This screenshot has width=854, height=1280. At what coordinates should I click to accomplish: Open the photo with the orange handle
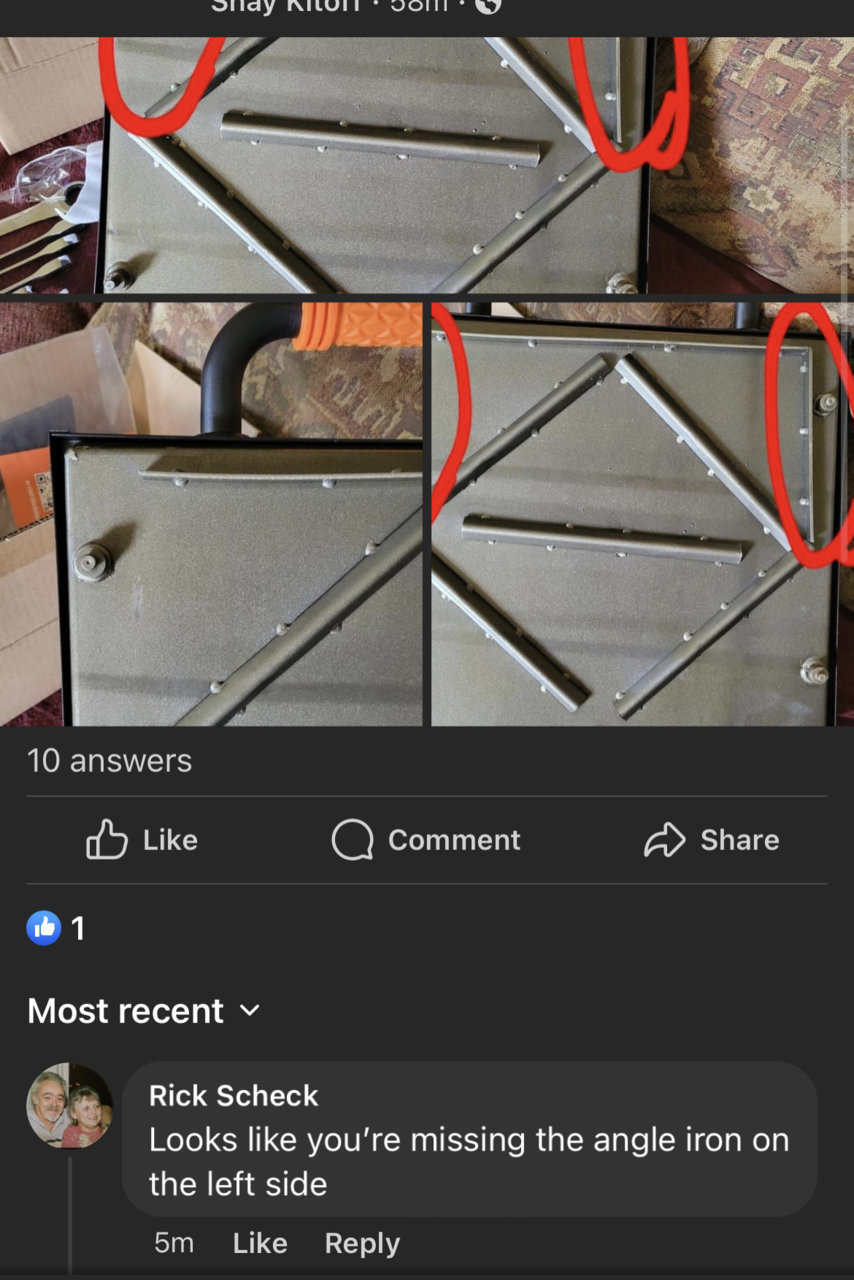(x=212, y=515)
